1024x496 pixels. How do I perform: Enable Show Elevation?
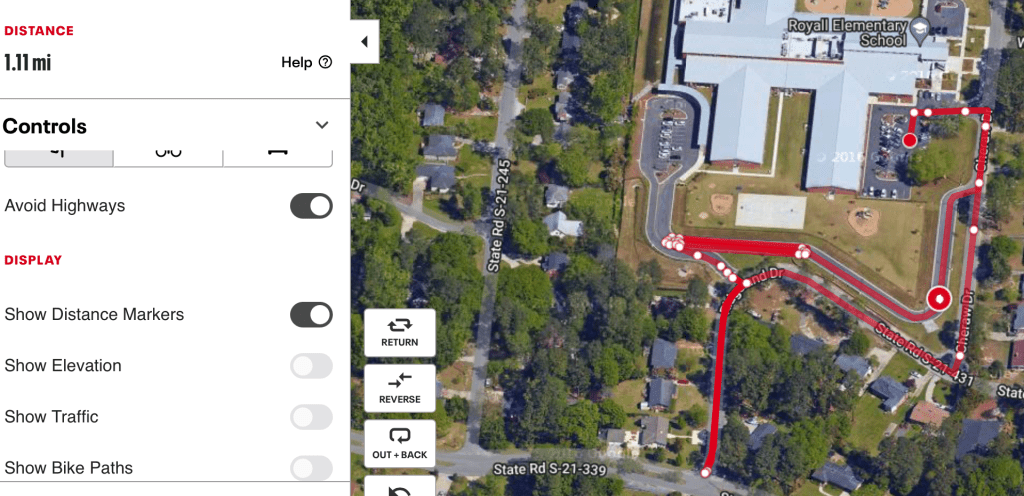click(311, 366)
